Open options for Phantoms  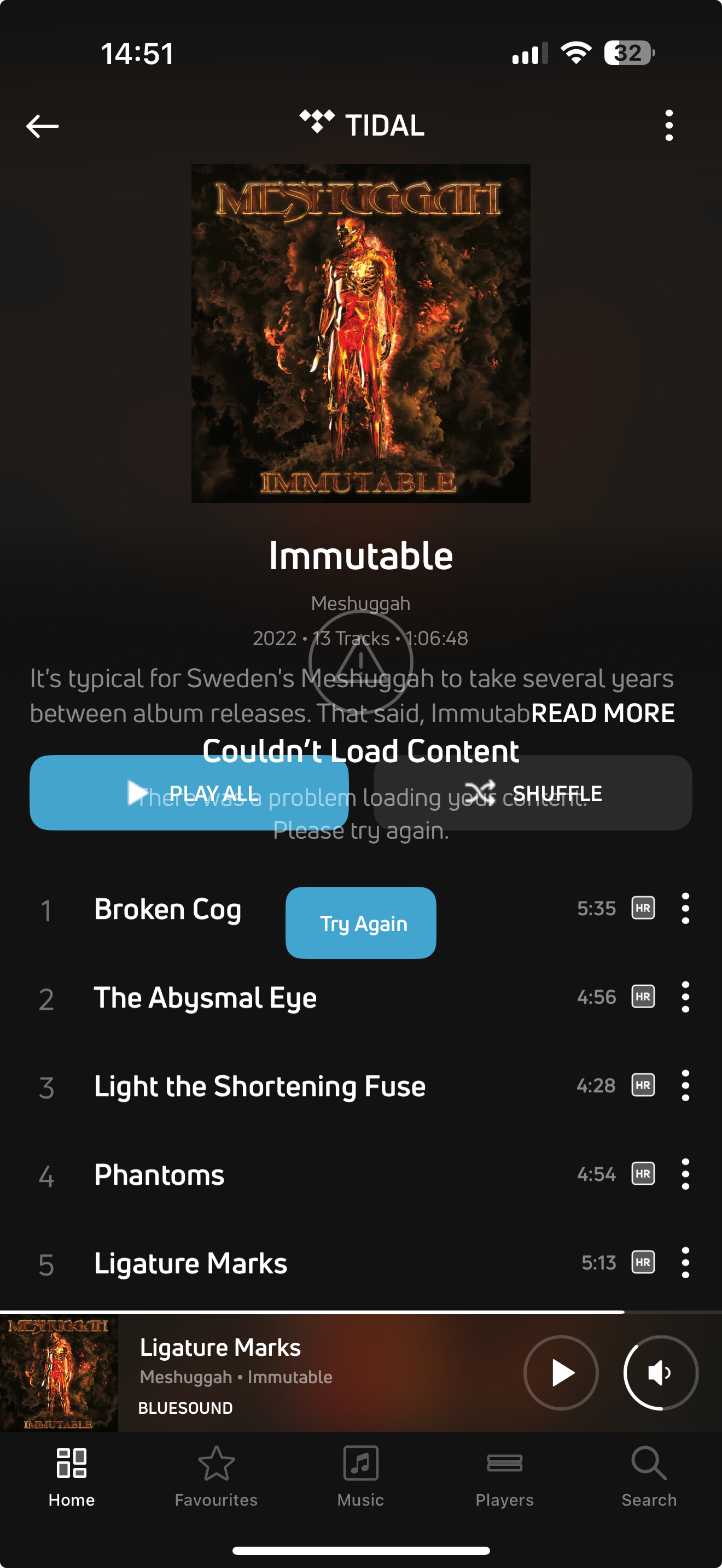coord(685,1174)
